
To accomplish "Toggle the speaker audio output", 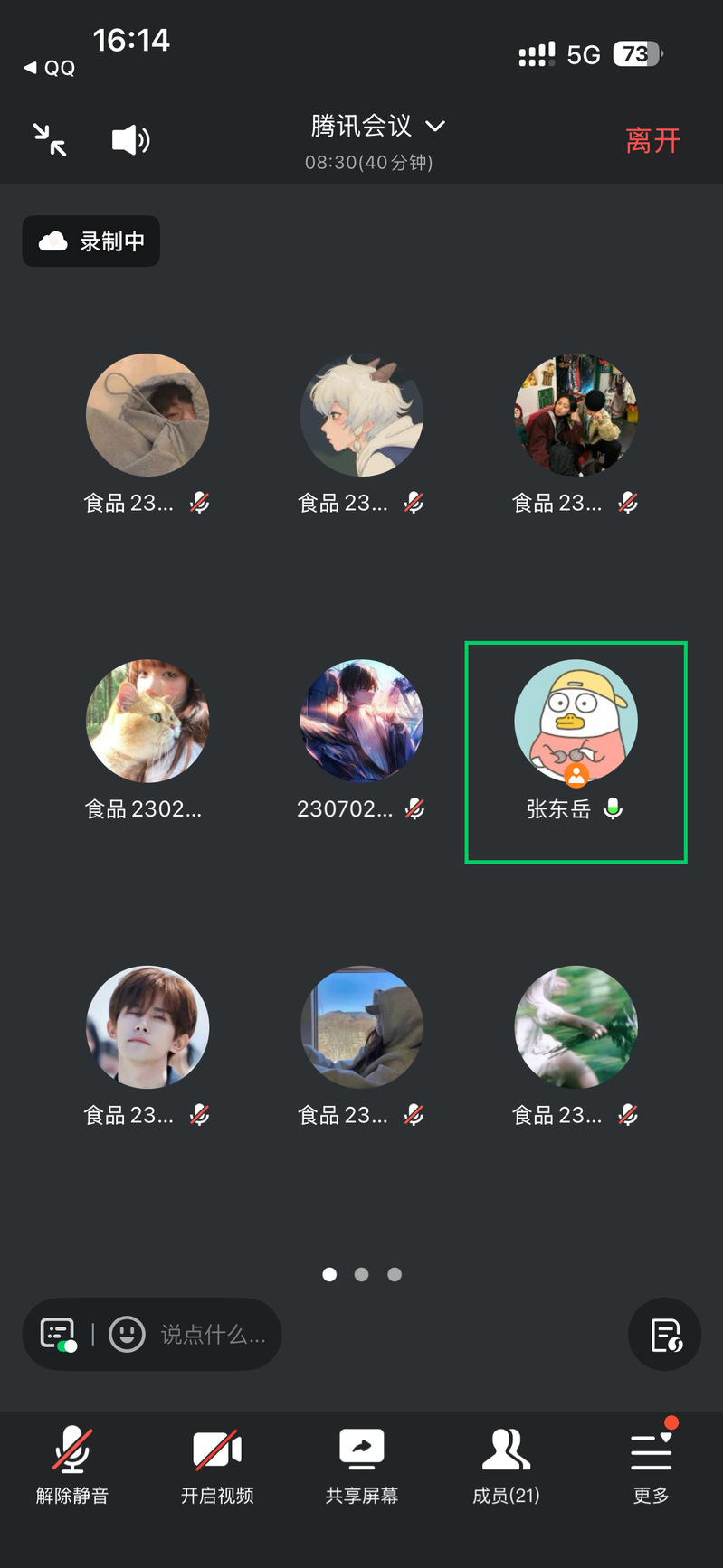I will [130, 140].
